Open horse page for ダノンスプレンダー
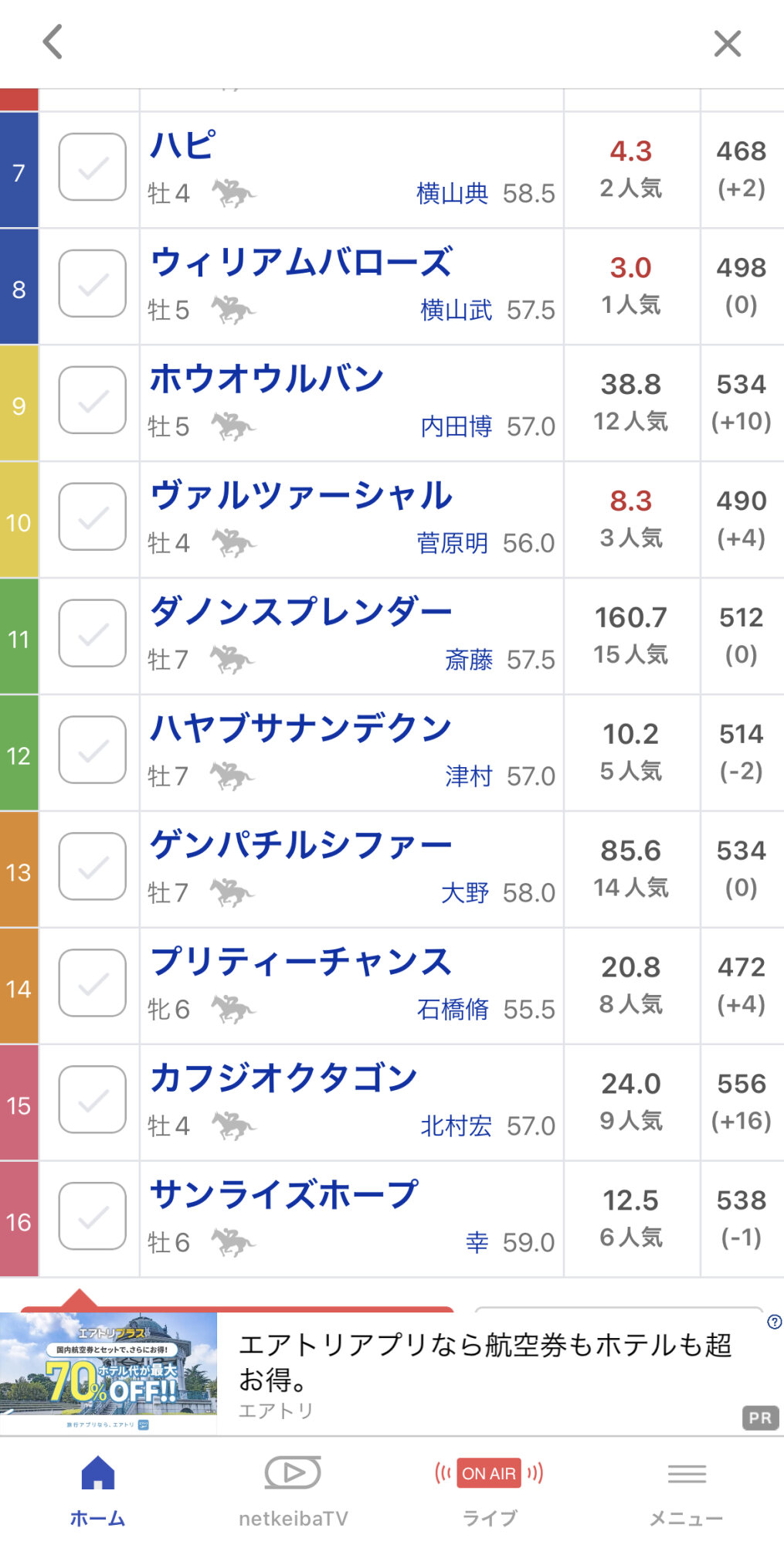784x1545 pixels. (300, 612)
